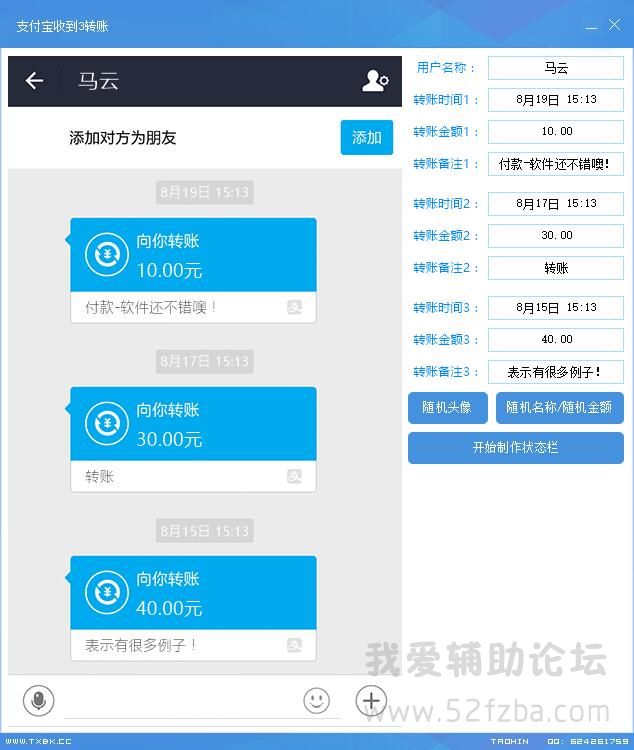Edit 转账金额3 field showing 40.00
This screenshot has height=750, width=634.
tap(555, 340)
